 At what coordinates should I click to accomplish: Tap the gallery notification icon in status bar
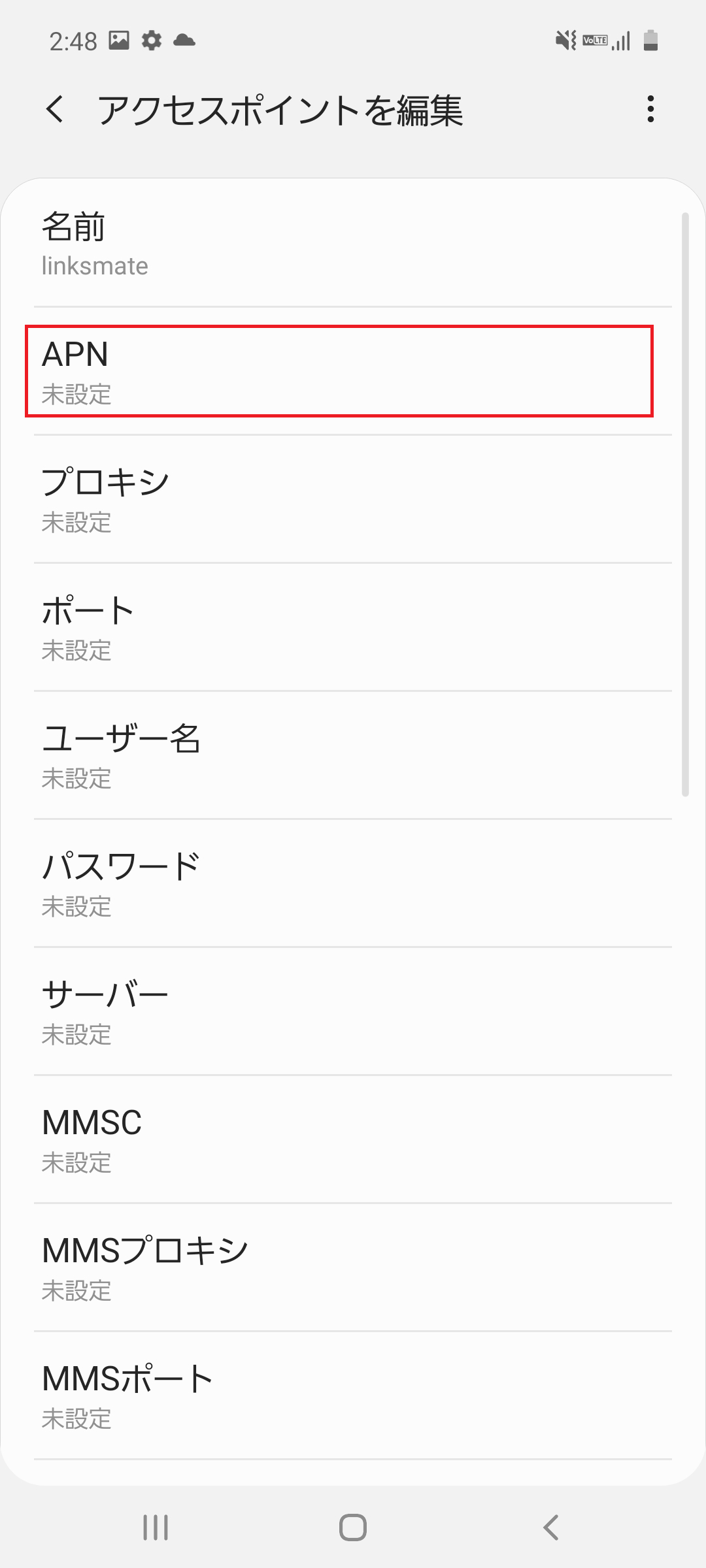(x=118, y=39)
